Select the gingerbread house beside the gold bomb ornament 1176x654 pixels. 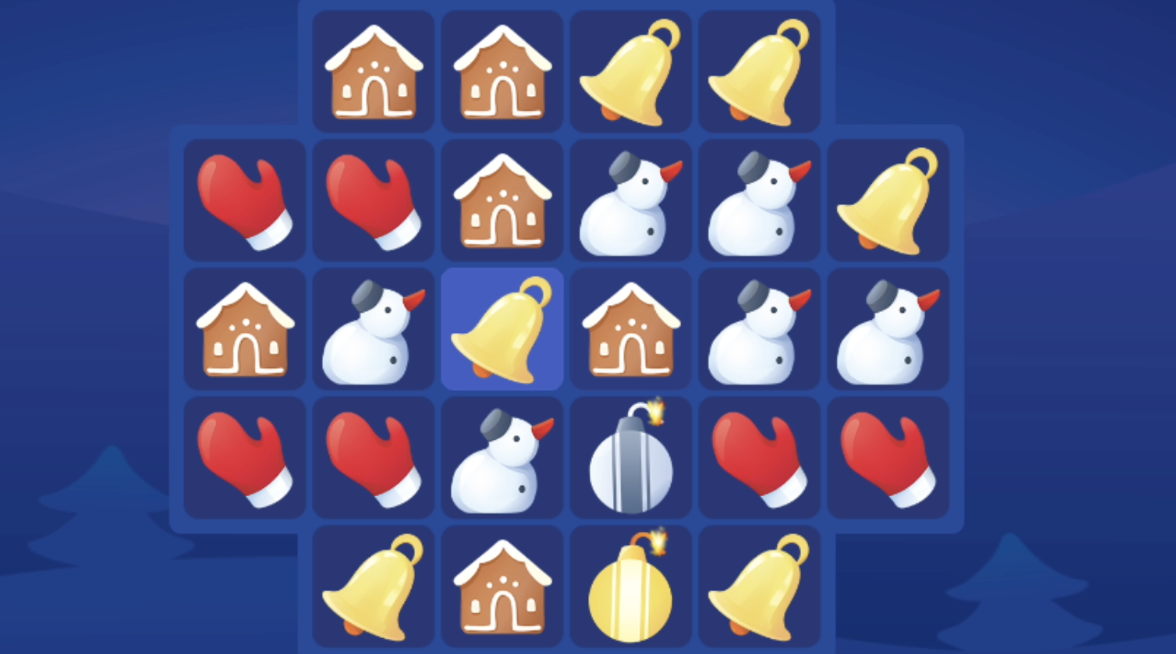pyautogui.click(x=502, y=587)
